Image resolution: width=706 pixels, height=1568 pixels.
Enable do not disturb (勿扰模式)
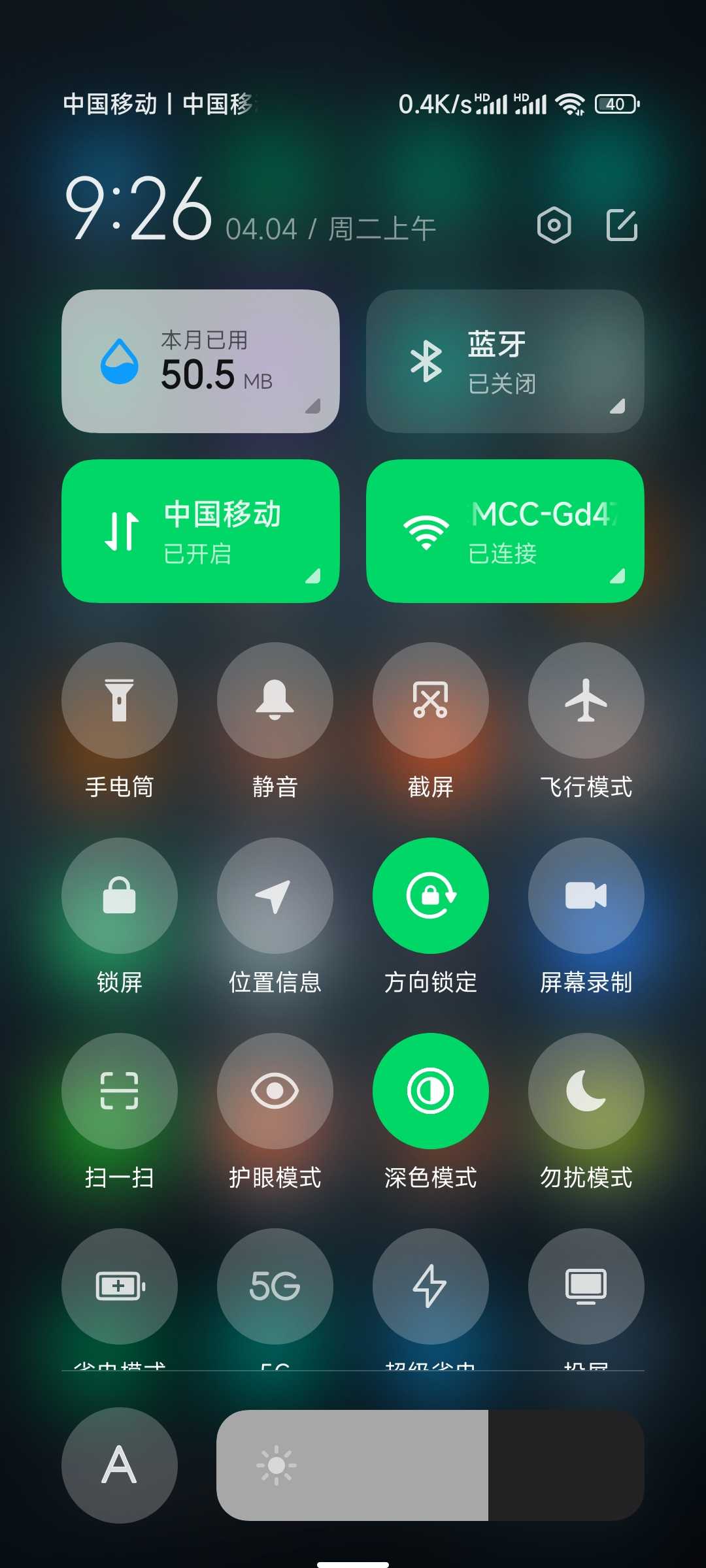pos(586,1091)
